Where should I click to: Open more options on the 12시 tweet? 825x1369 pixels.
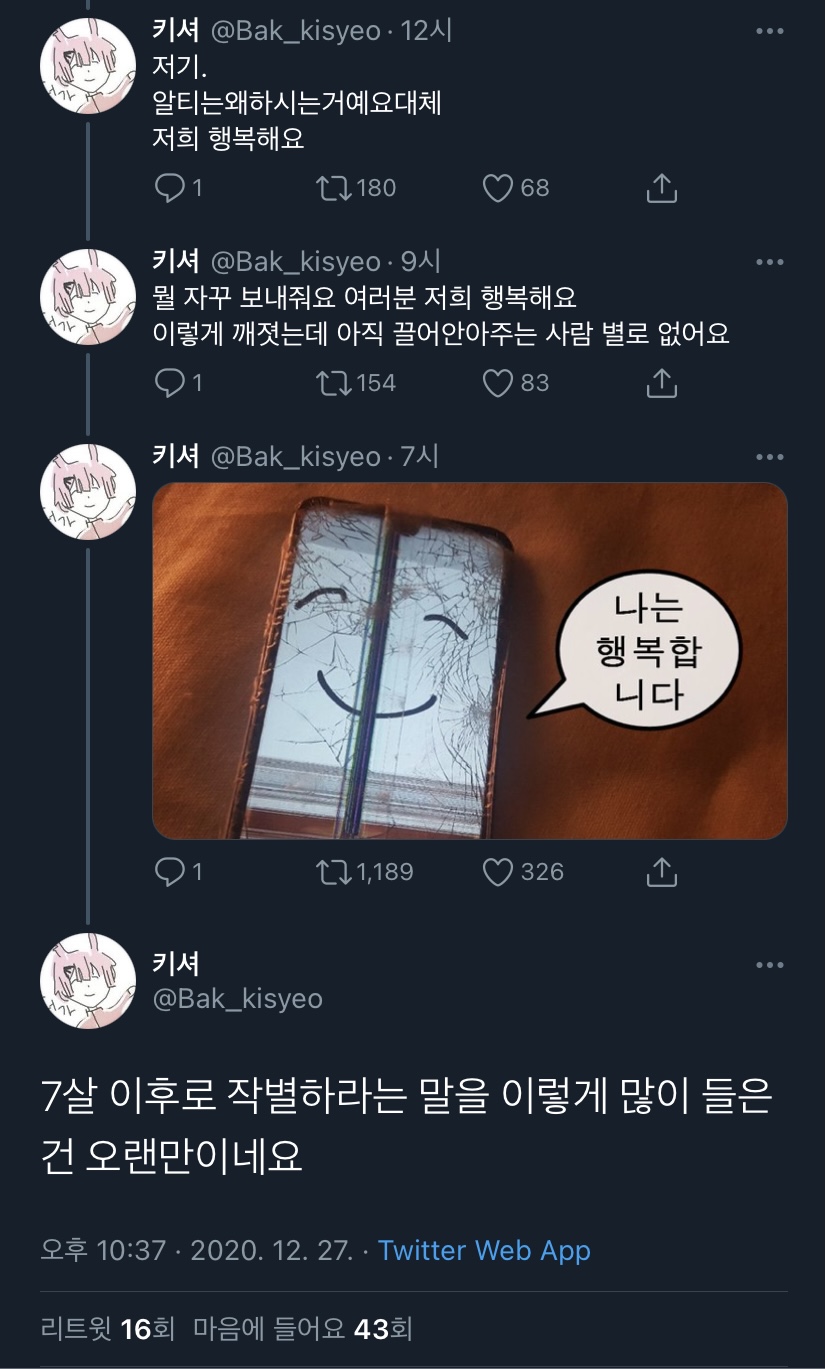point(770,32)
